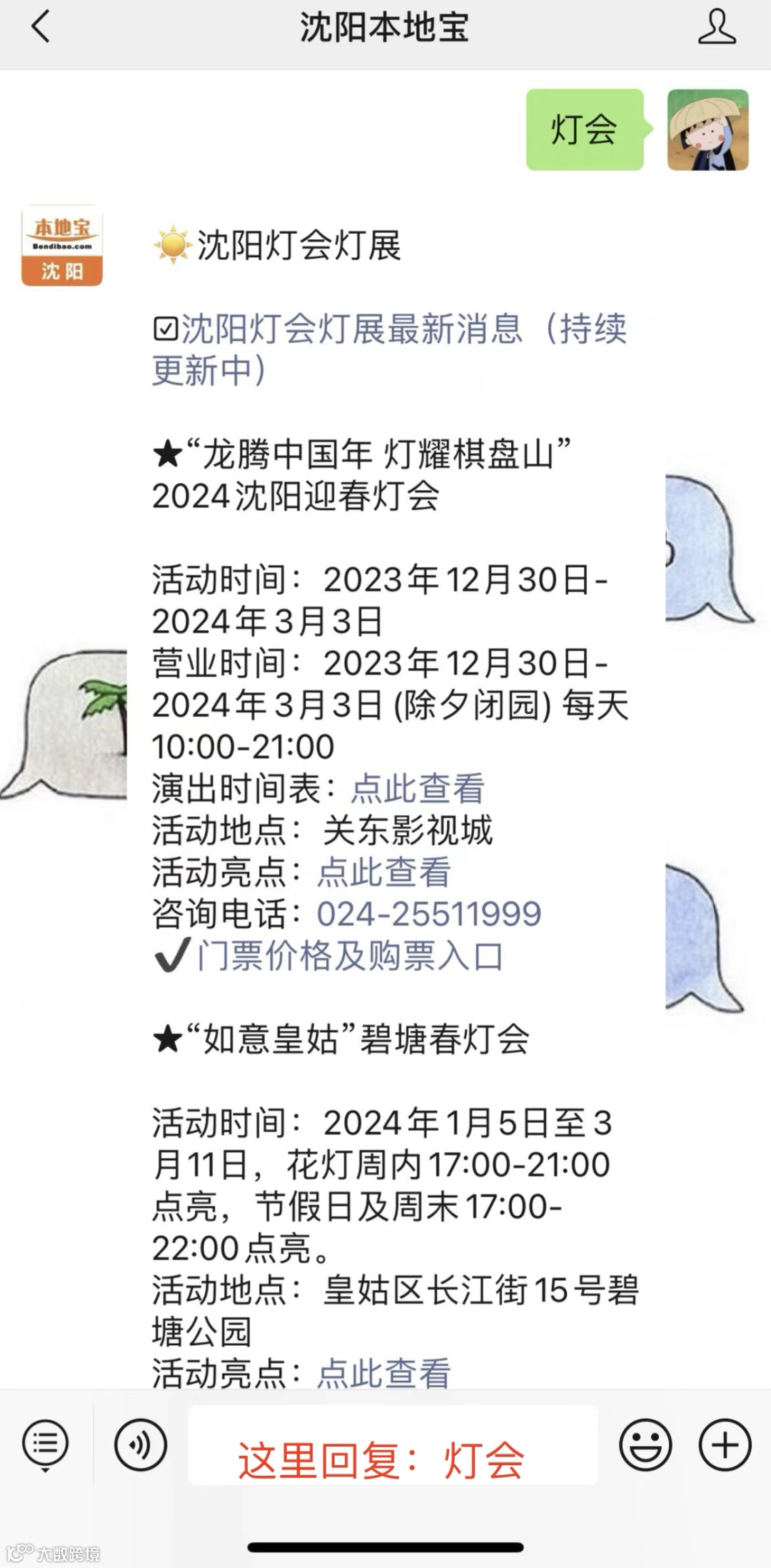Go back from 沈阳本地宝 chat
The image size is (771, 1568).
click(41, 28)
